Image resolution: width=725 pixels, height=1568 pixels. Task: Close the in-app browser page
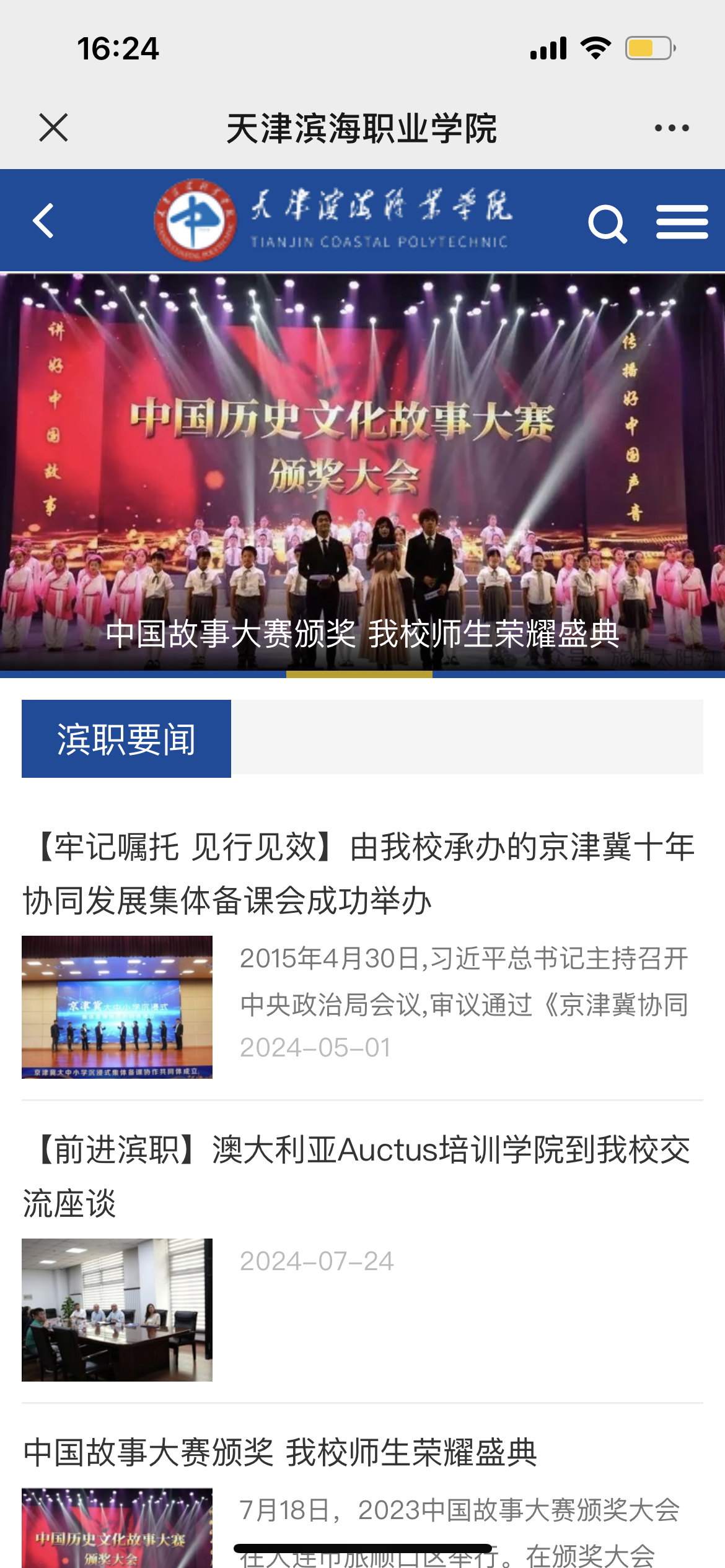click(x=53, y=128)
